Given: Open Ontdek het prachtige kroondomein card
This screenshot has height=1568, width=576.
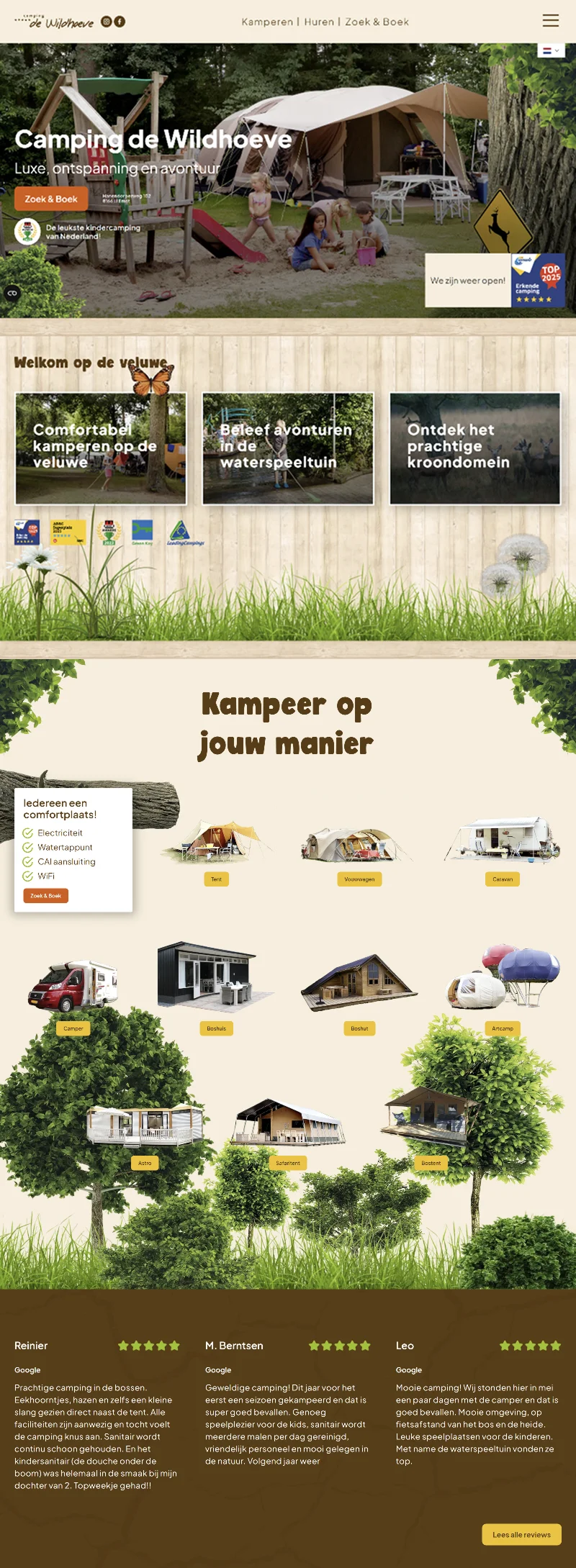Looking at the screenshot, I should coord(474,448).
